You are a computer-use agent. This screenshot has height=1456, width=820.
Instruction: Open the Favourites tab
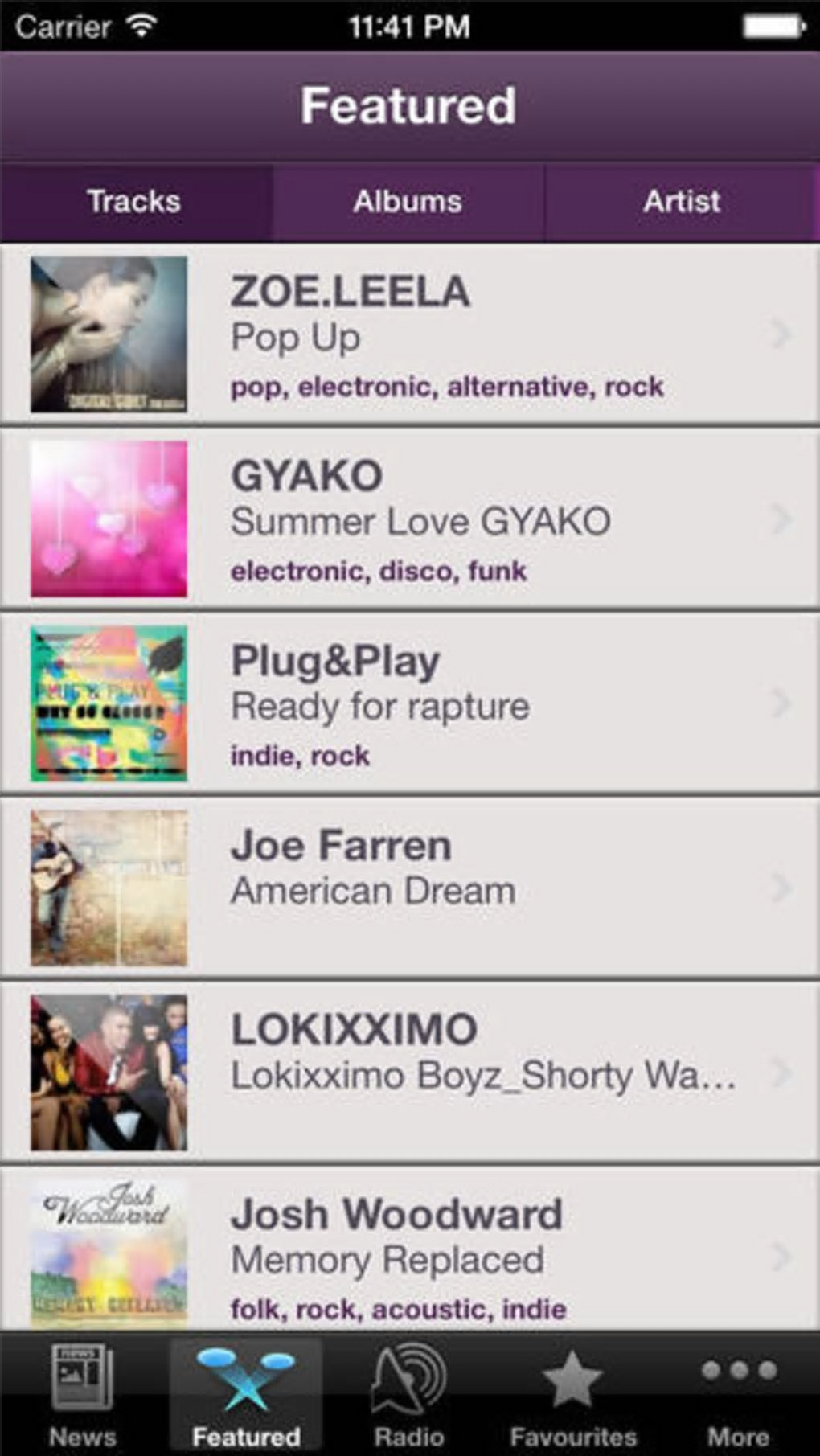[x=573, y=1397]
